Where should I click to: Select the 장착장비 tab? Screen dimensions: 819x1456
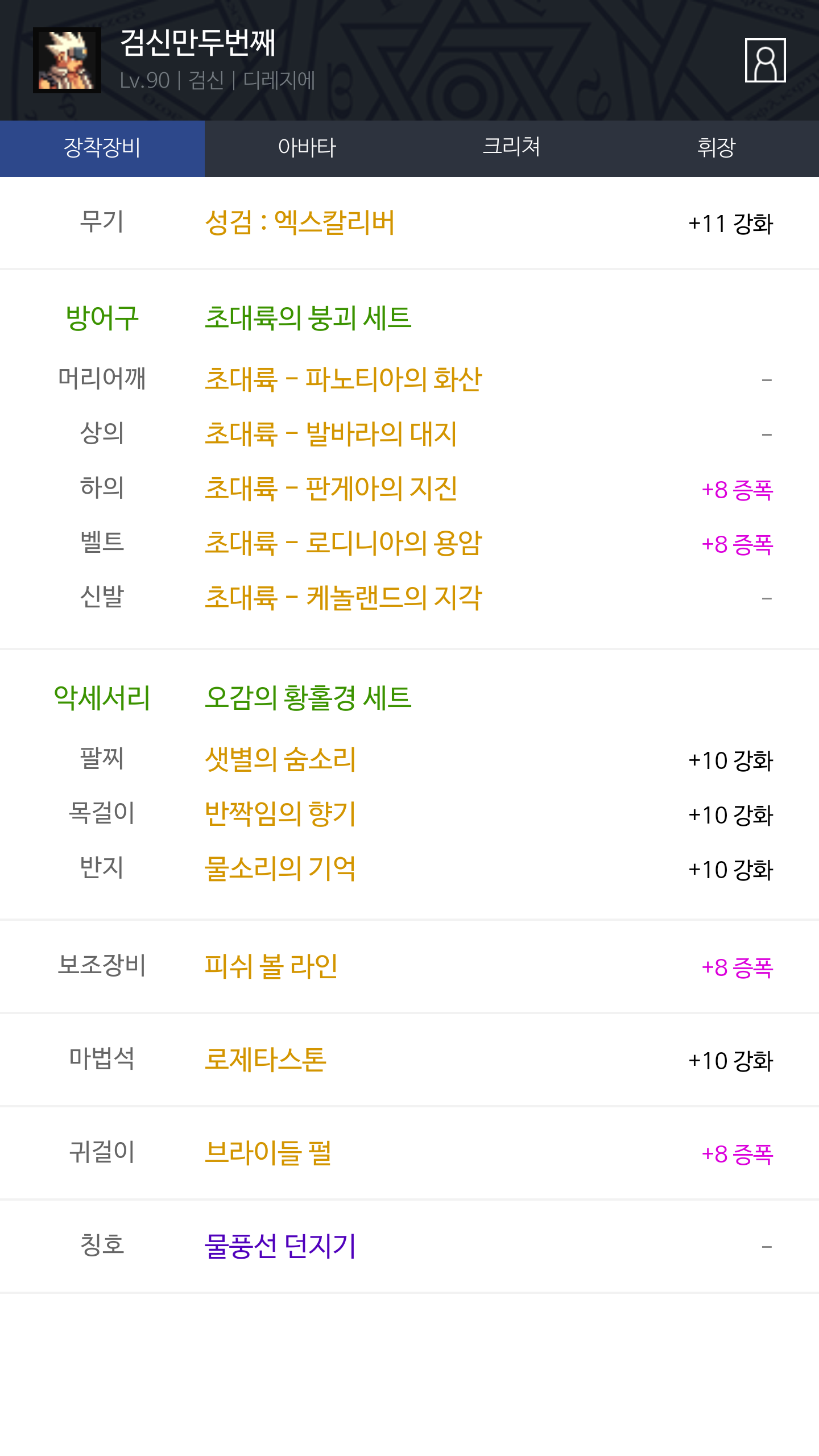(102, 148)
